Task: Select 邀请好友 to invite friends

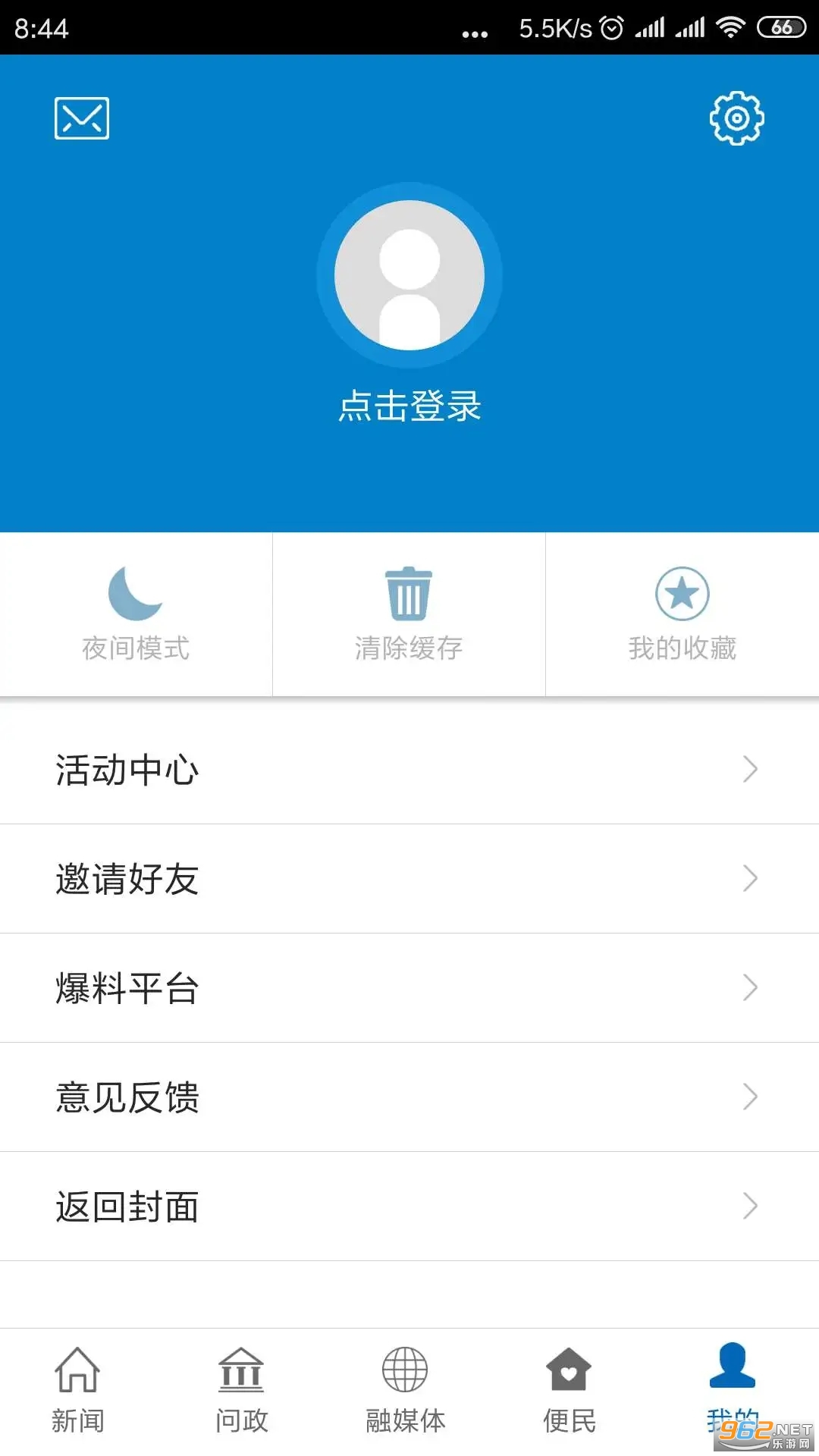Action: pyautogui.click(x=409, y=879)
